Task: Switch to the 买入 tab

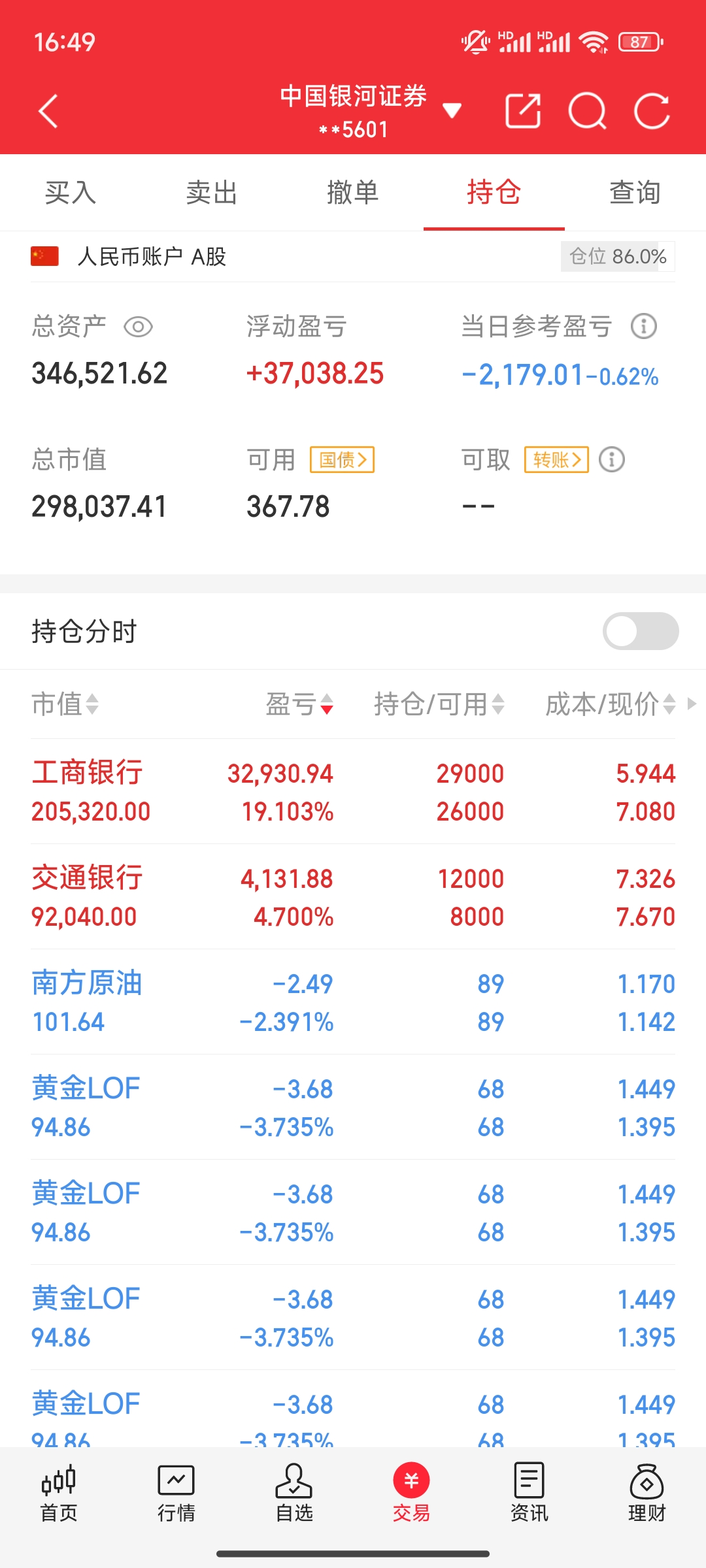Action: click(x=71, y=193)
